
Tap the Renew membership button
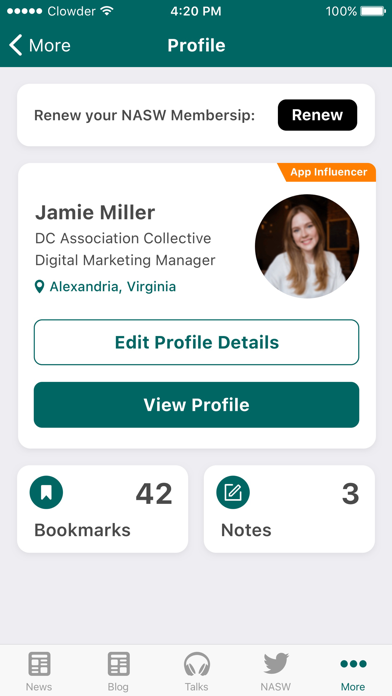click(317, 115)
